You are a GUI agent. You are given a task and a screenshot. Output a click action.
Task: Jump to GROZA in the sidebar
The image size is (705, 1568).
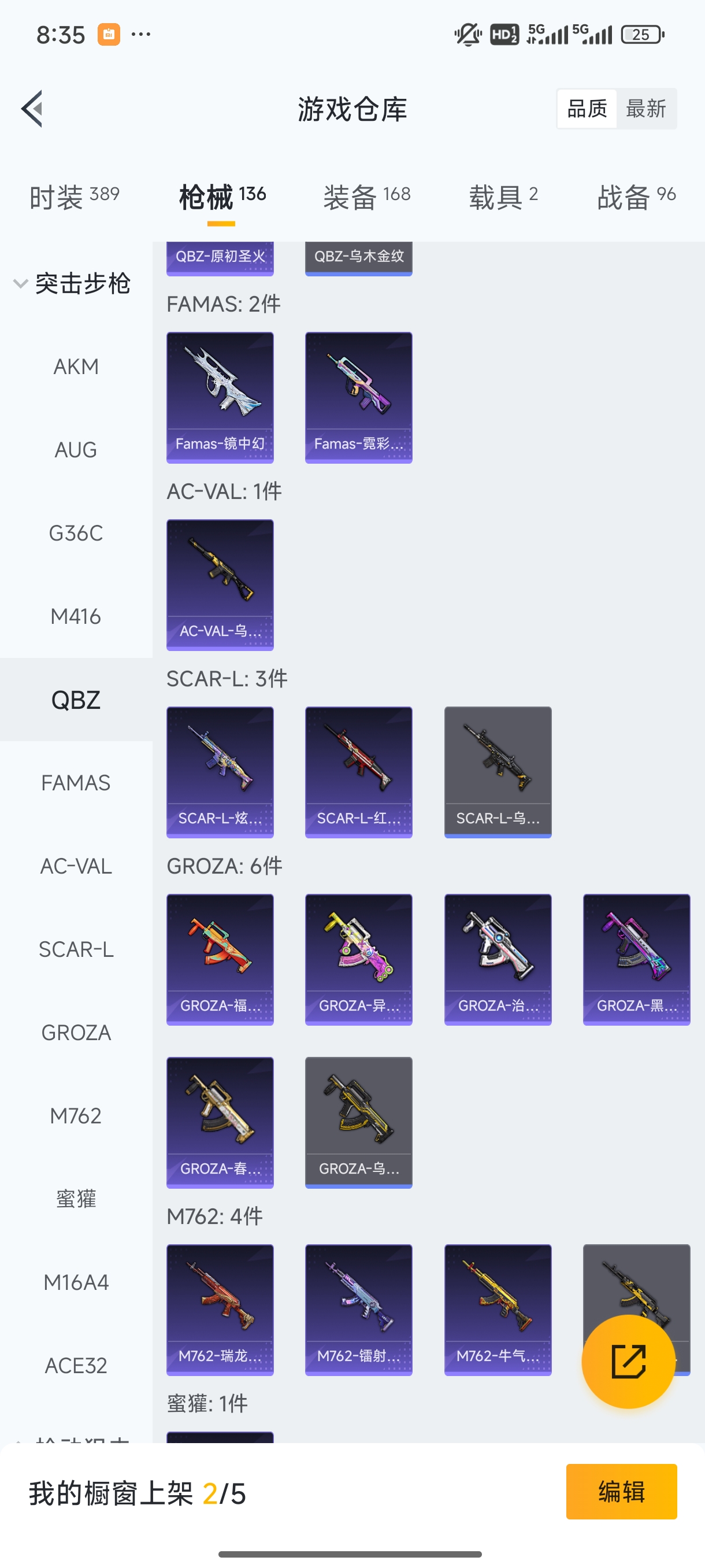pos(76,1033)
